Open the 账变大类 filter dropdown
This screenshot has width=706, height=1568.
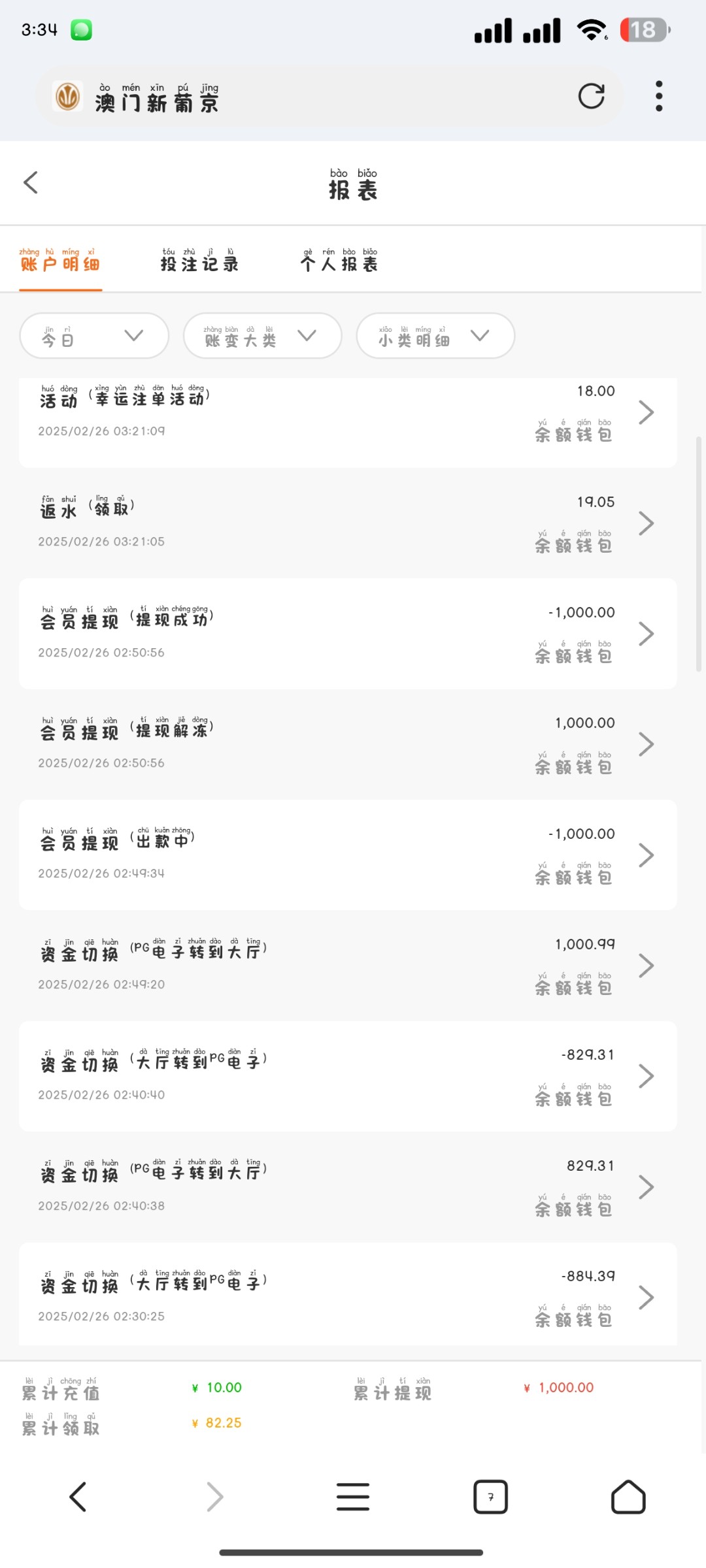pyautogui.click(x=262, y=336)
